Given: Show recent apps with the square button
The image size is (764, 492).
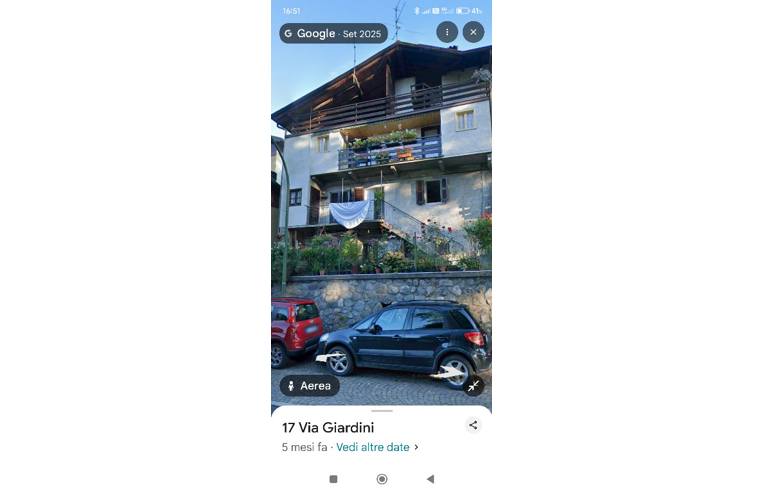Looking at the screenshot, I should [x=333, y=479].
